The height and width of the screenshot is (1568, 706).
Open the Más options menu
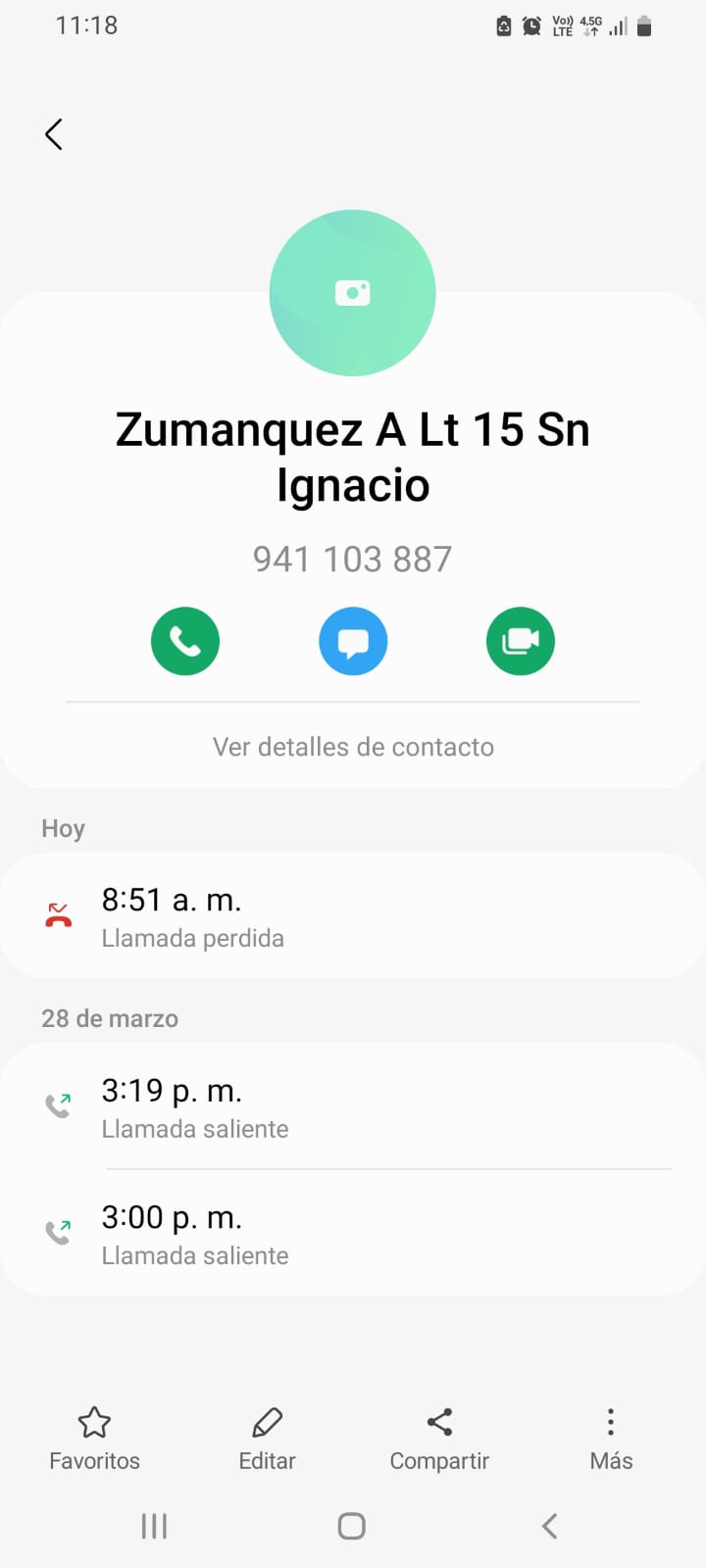[611, 1439]
